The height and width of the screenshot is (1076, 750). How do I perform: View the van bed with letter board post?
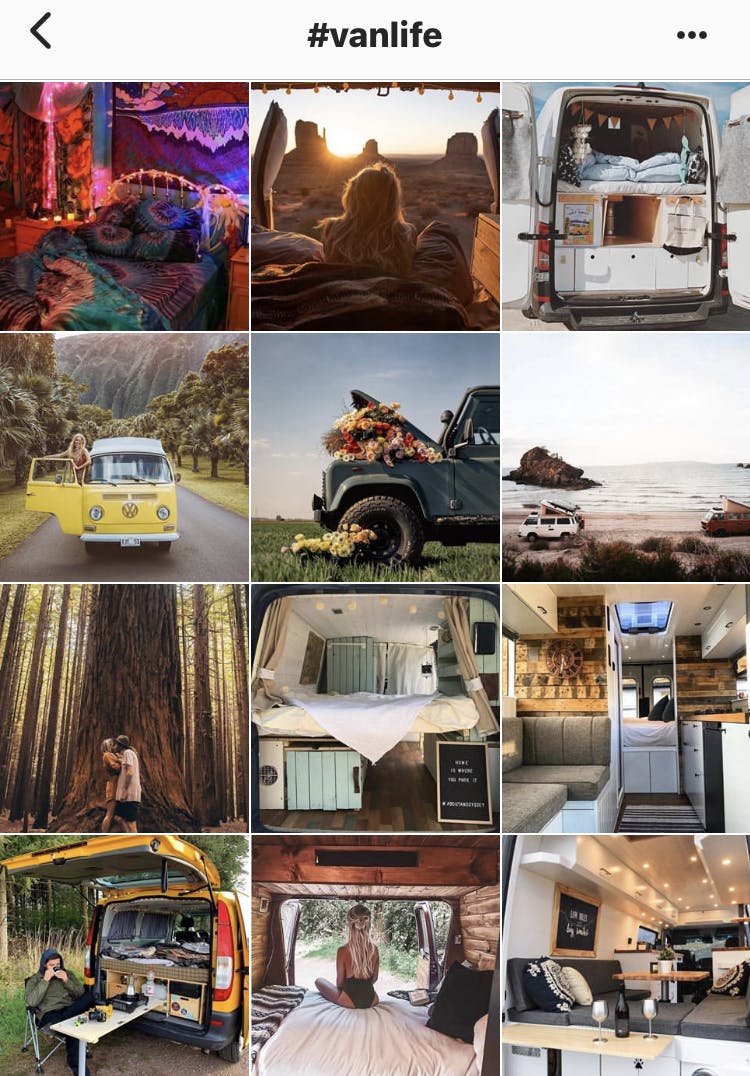375,708
